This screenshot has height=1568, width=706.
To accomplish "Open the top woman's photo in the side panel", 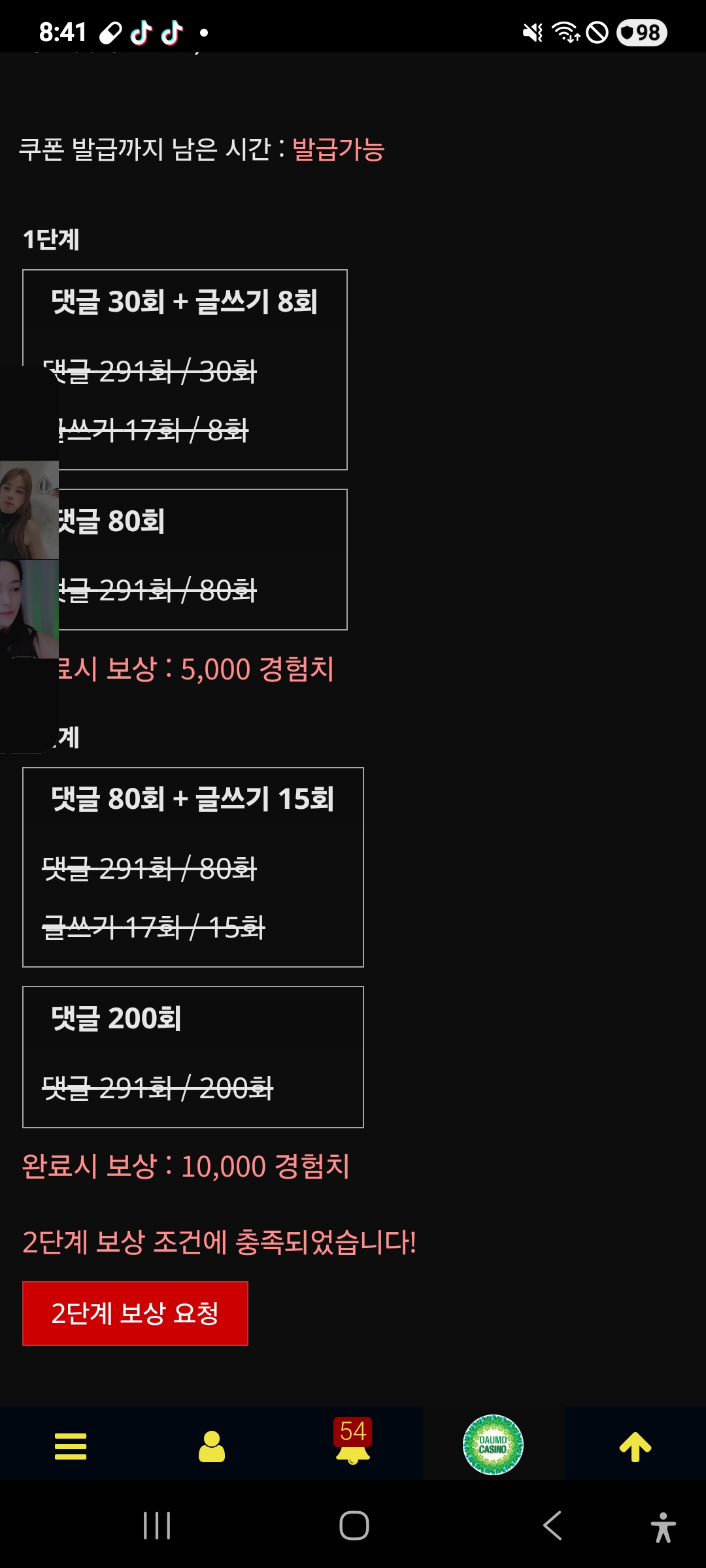I will click(29, 510).
